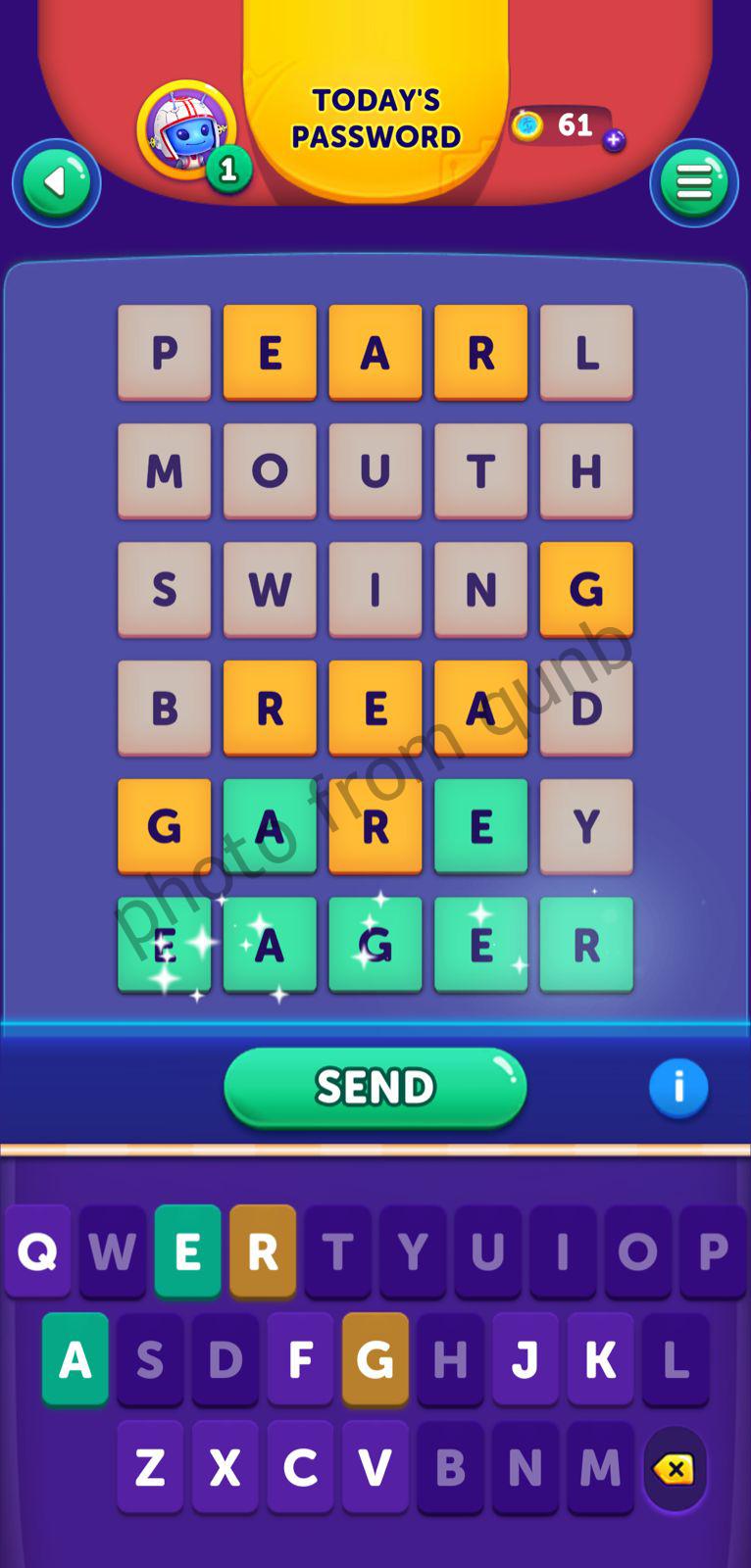Type the letter E on the keyboard
This screenshot has width=751, height=1568.
pos(187,1251)
